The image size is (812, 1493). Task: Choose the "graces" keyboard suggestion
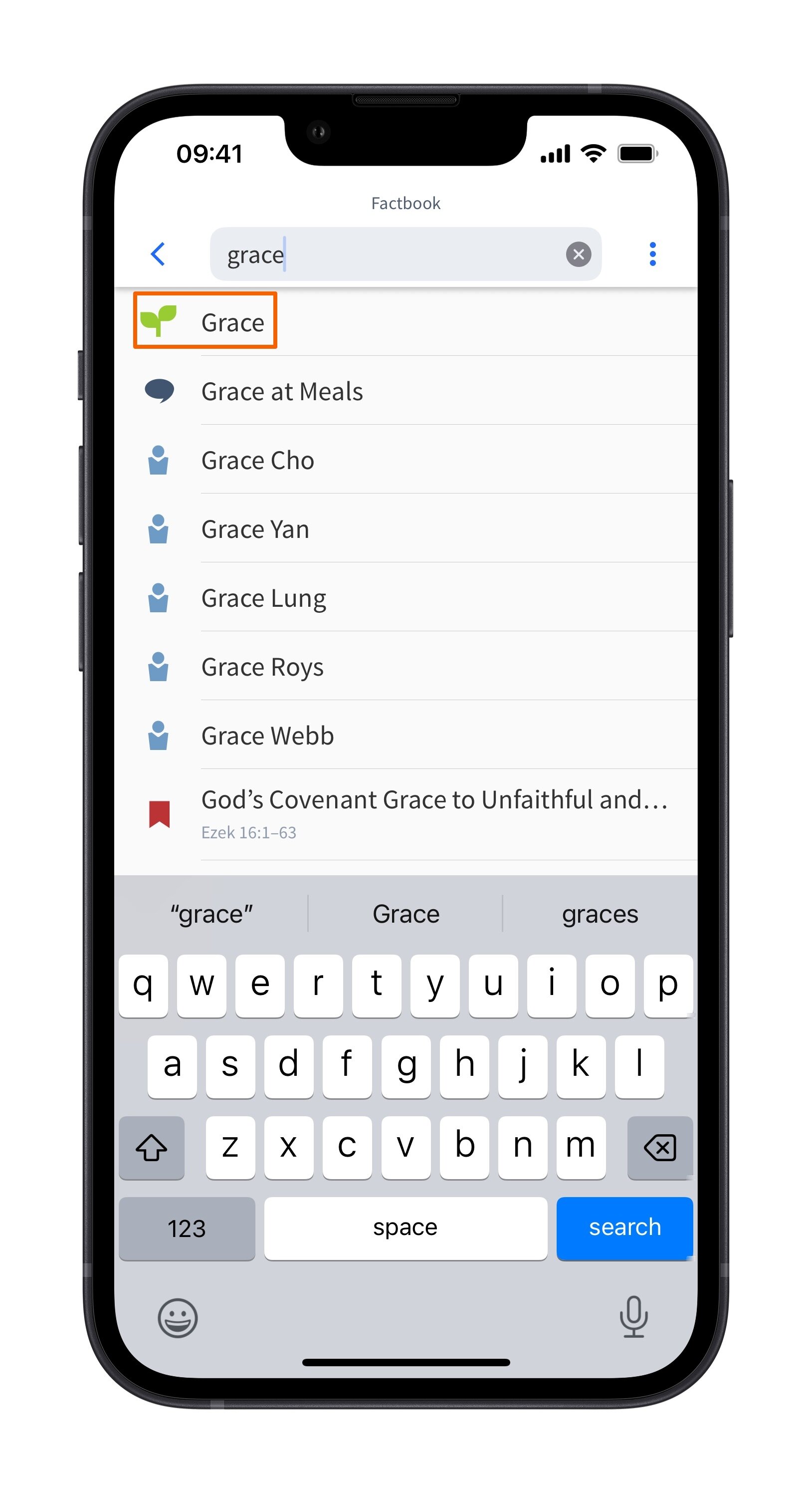pyautogui.click(x=600, y=914)
